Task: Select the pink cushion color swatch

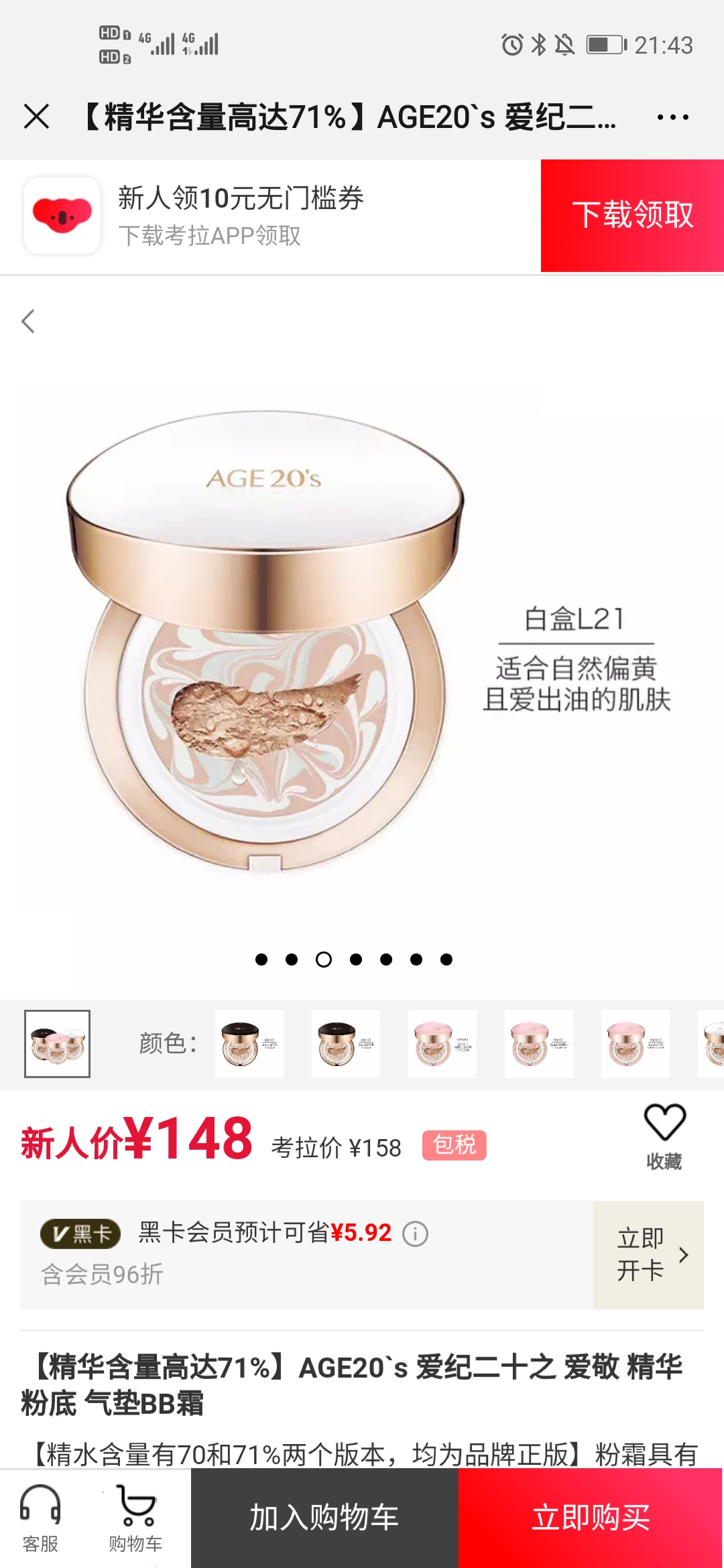Action: [441, 1043]
